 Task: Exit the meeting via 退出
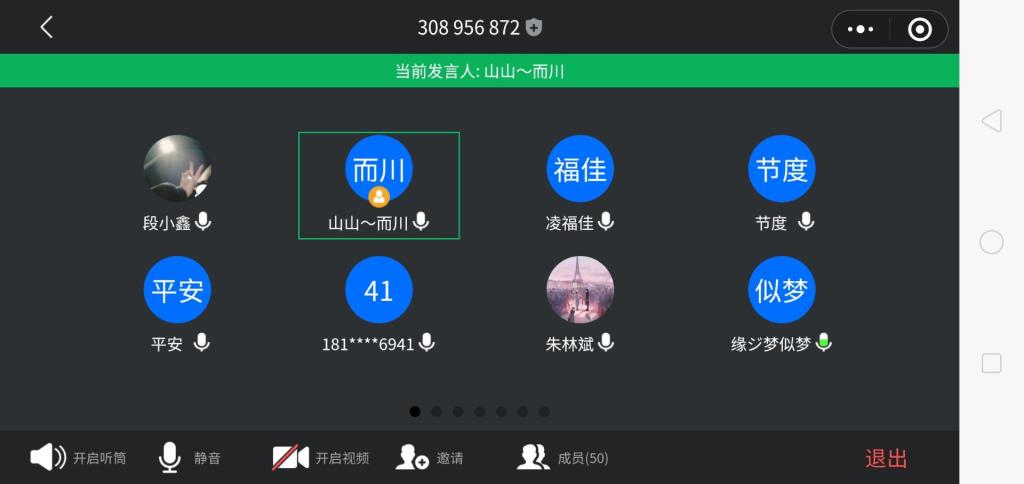[885, 458]
